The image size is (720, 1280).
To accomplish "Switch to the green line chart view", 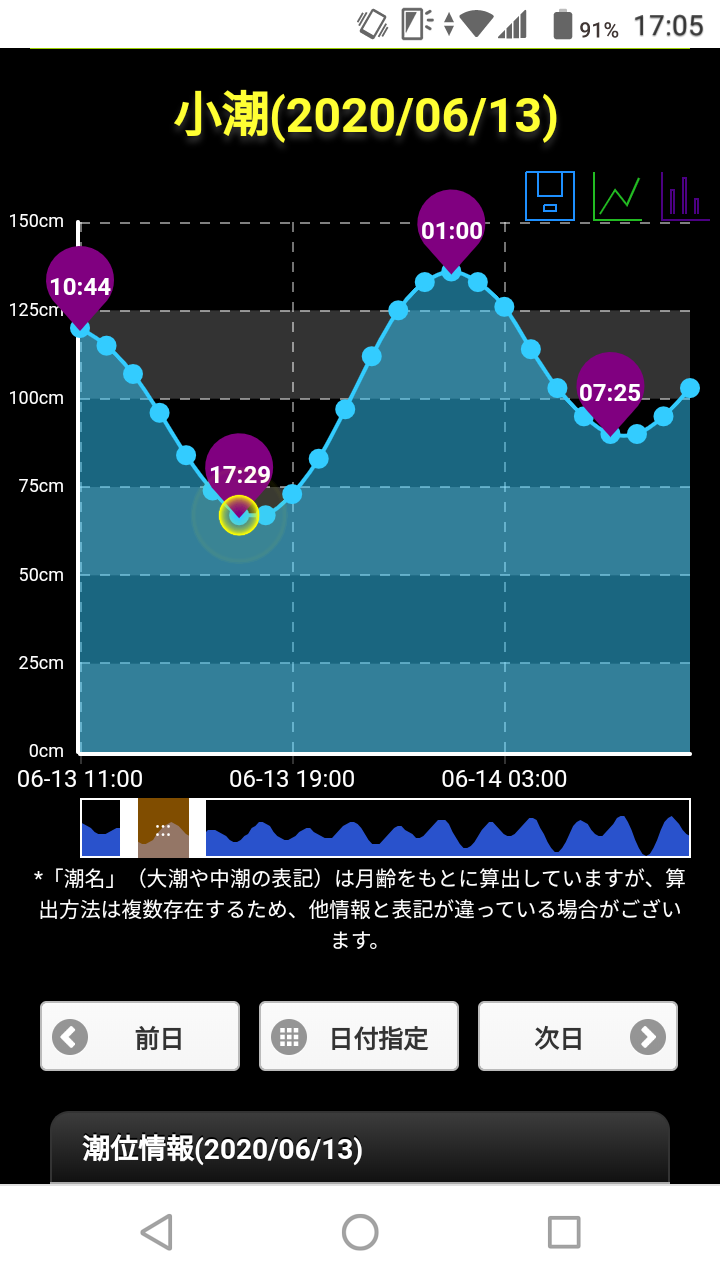I will point(617,196).
